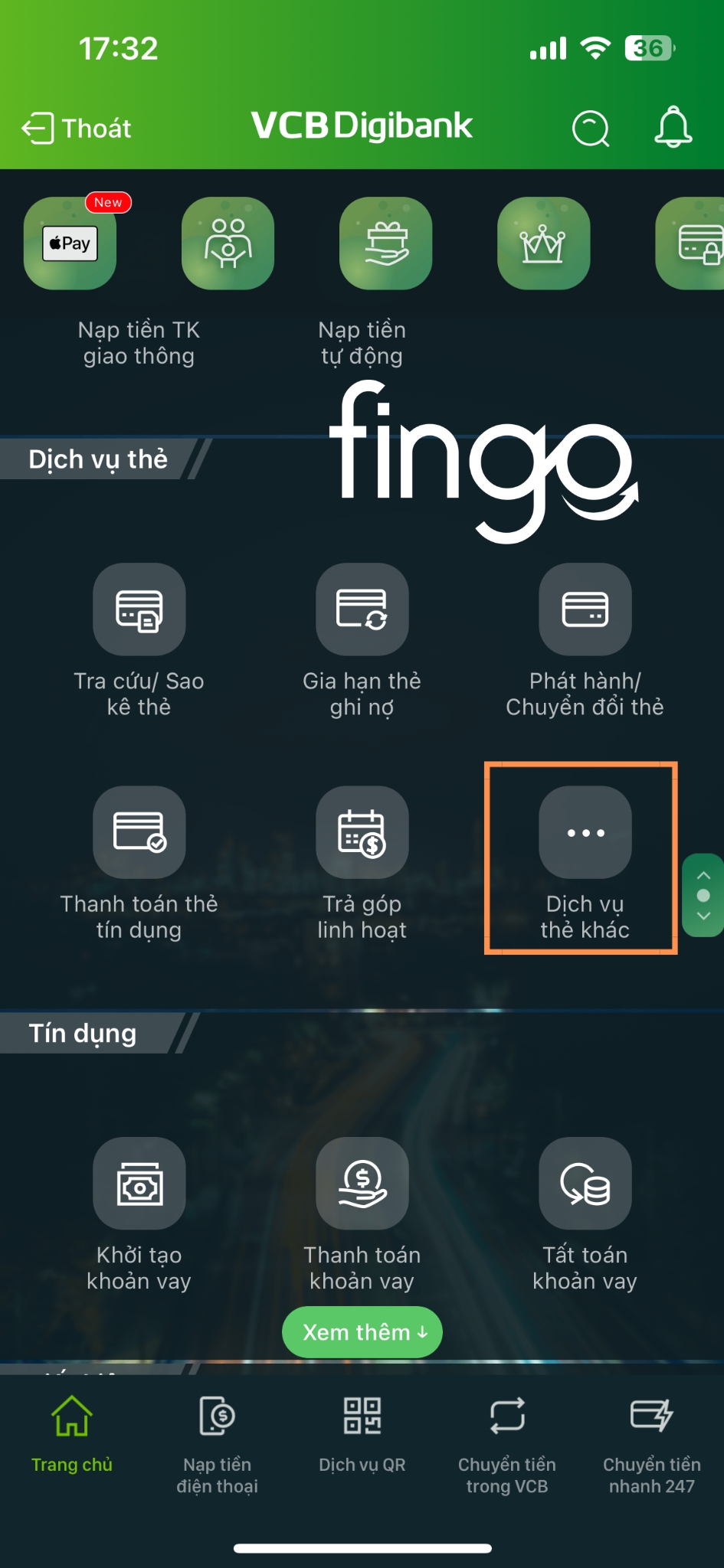The image size is (724, 1568).
Task: Open Chuyển tiền nhanh 247
Action: tap(651, 1445)
